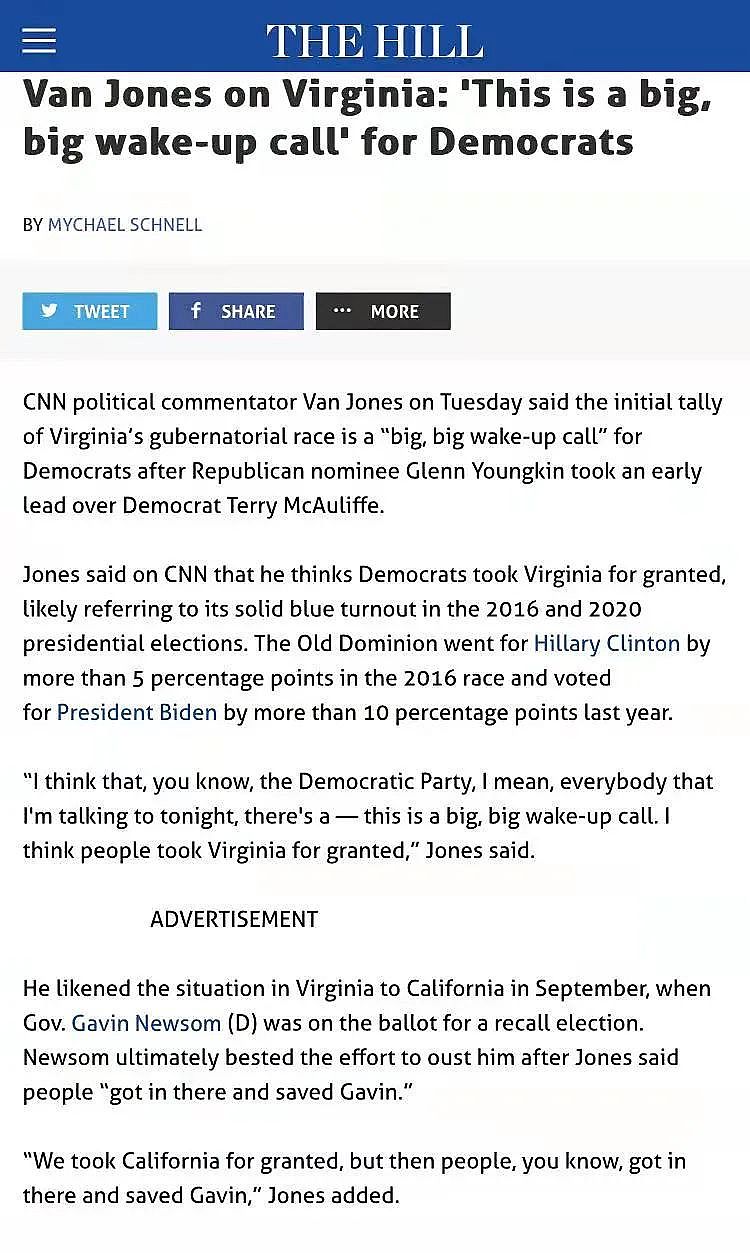The width and height of the screenshot is (750, 1253).
Task: Tap The Hill logo to go home
Action: (x=374, y=41)
